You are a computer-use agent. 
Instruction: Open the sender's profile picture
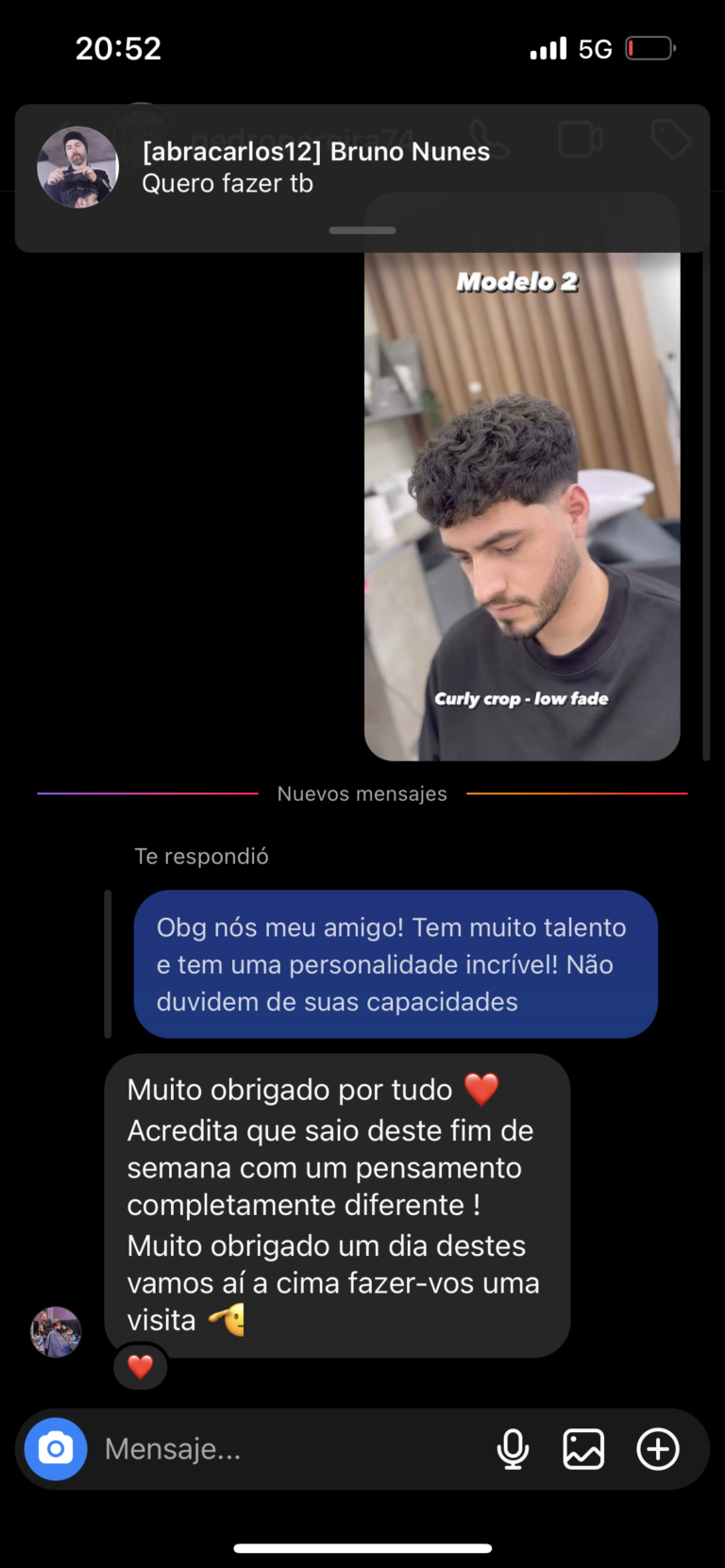[x=56, y=1331]
